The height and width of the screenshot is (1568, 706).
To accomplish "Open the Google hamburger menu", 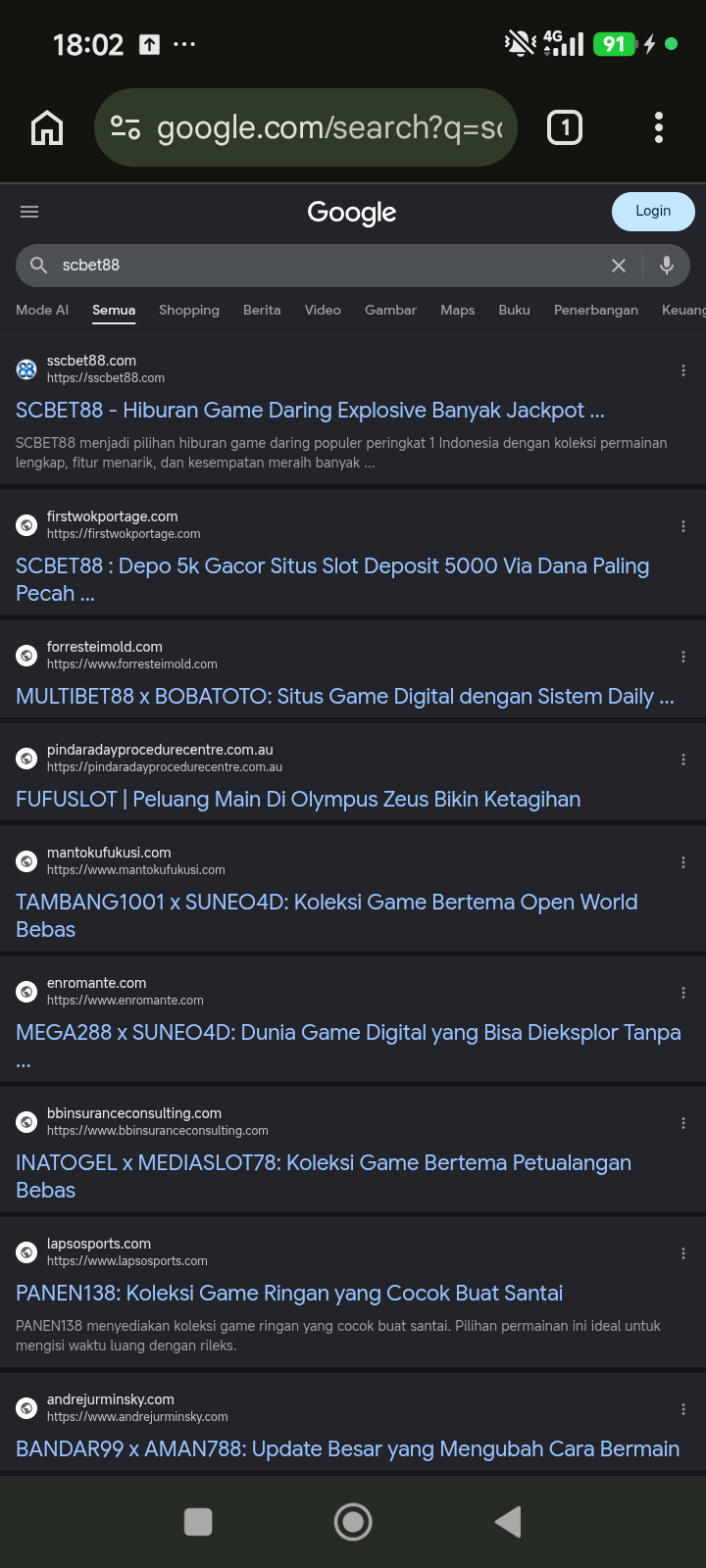I will pyautogui.click(x=29, y=212).
